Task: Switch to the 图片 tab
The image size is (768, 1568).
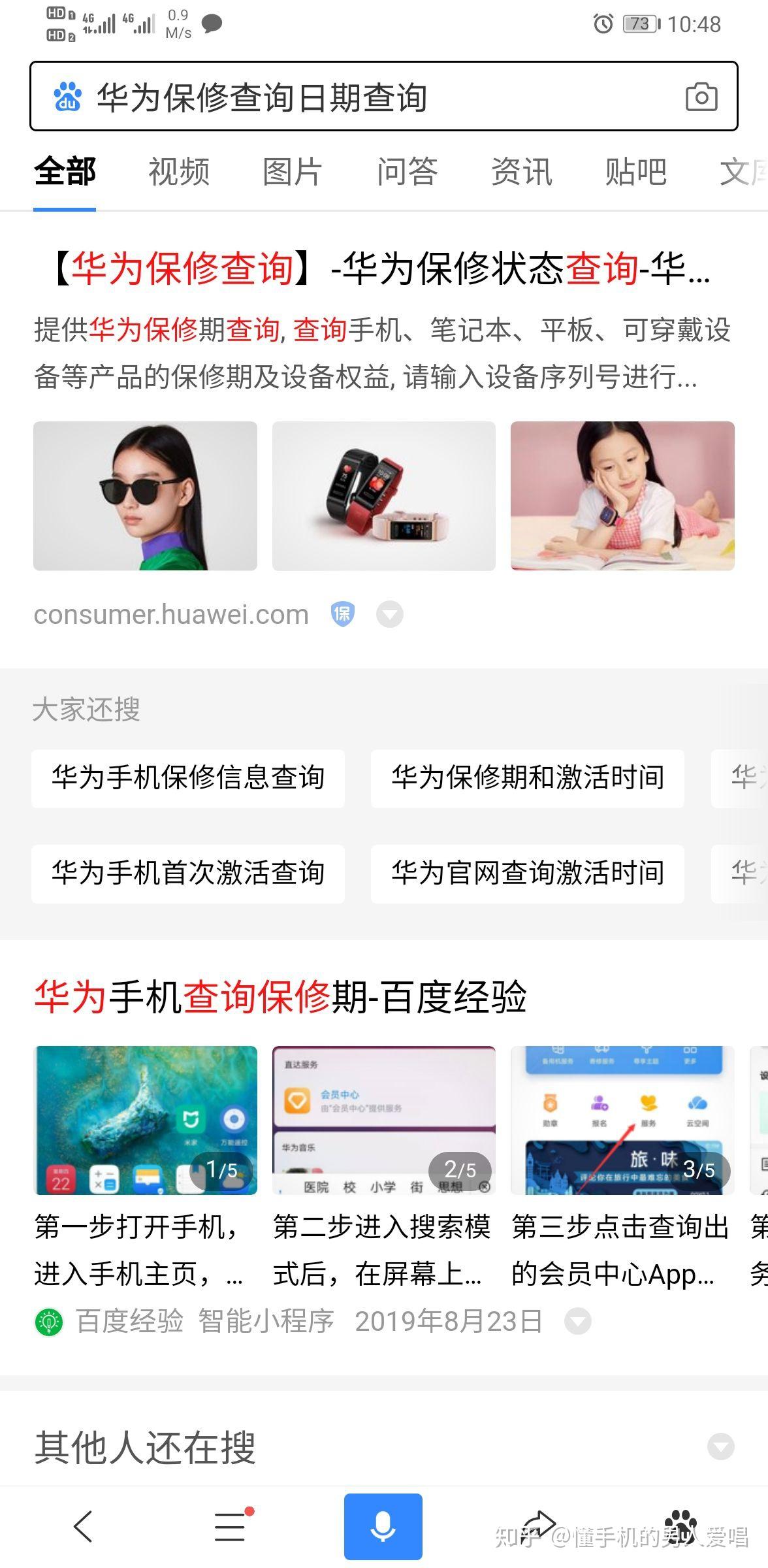Action: 293,172
